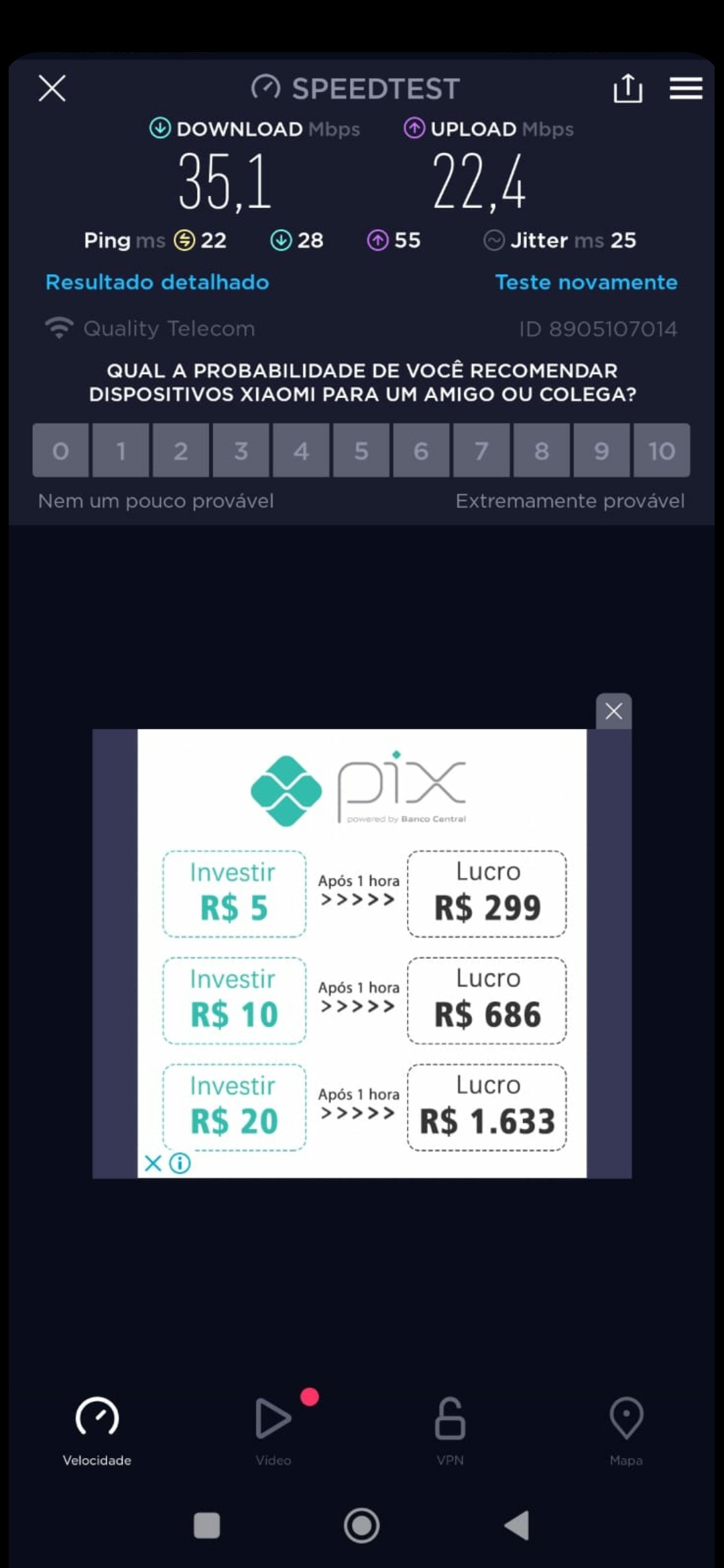Image resolution: width=724 pixels, height=1568 pixels.
Task: Give a 10 rating in the survey
Action: [661, 450]
